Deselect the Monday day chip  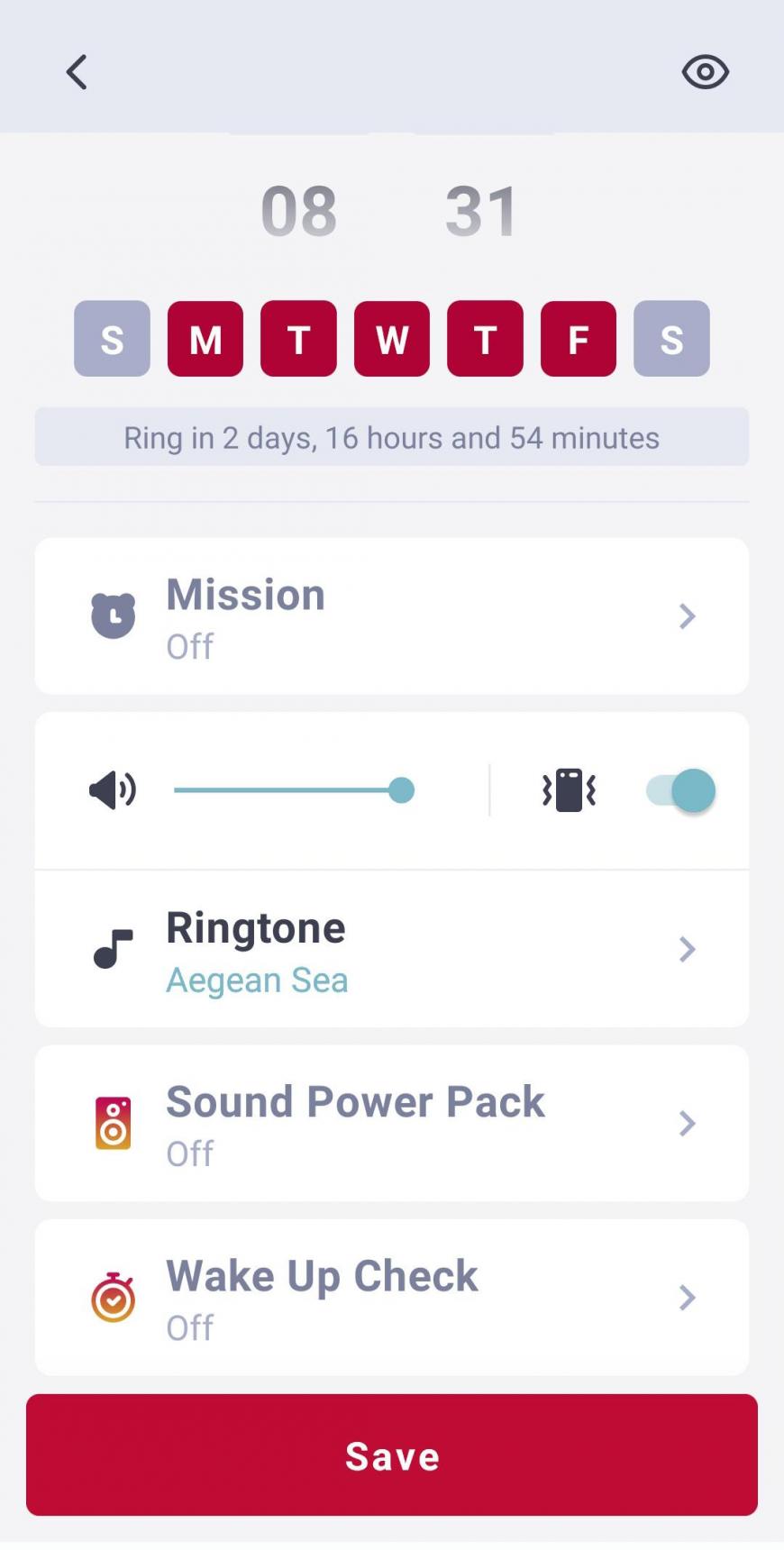205,338
